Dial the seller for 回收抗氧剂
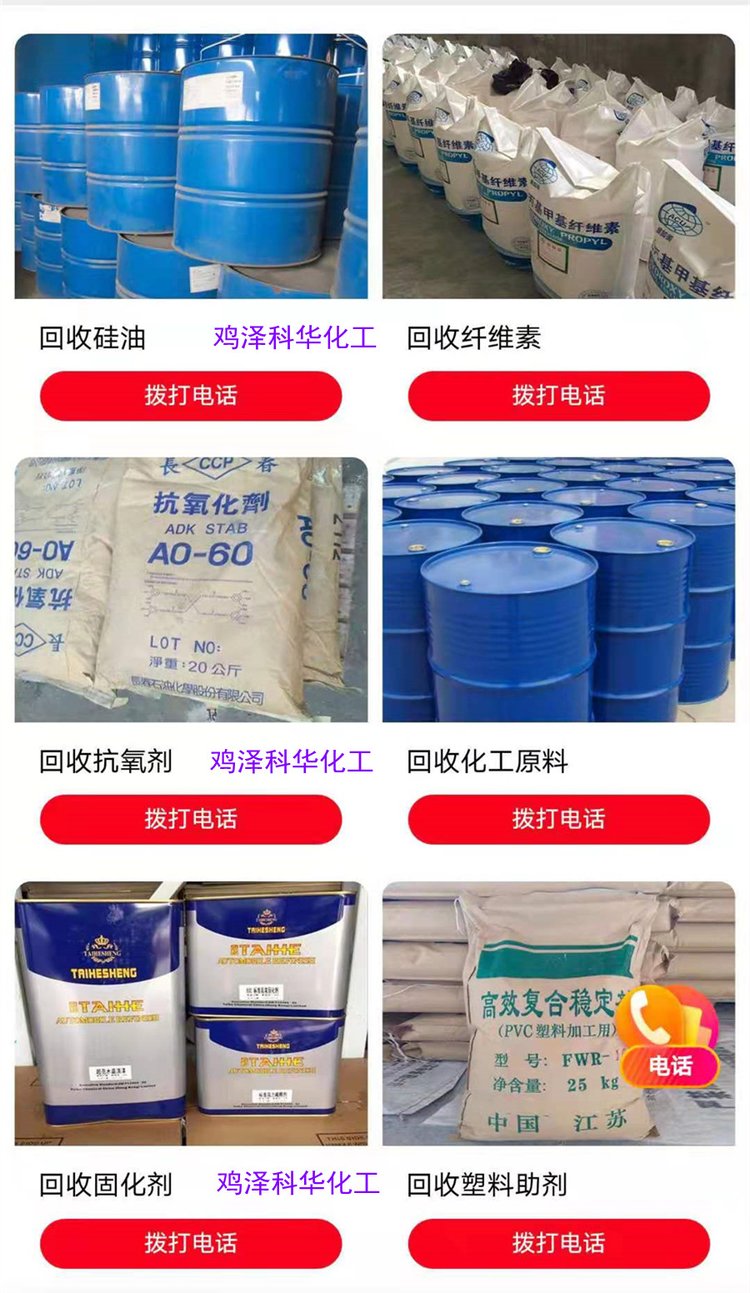Image resolution: width=750 pixels, height=1293 pixels. point(190,819)
